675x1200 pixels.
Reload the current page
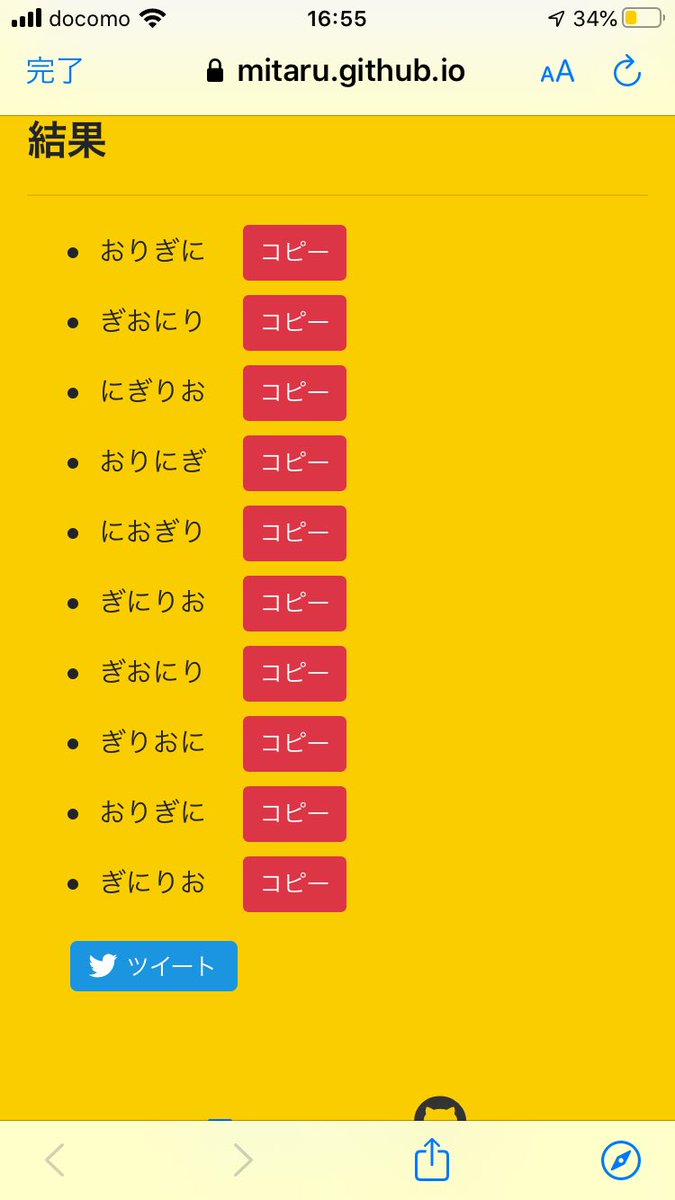pyautogui.click(x=626, y=71)
